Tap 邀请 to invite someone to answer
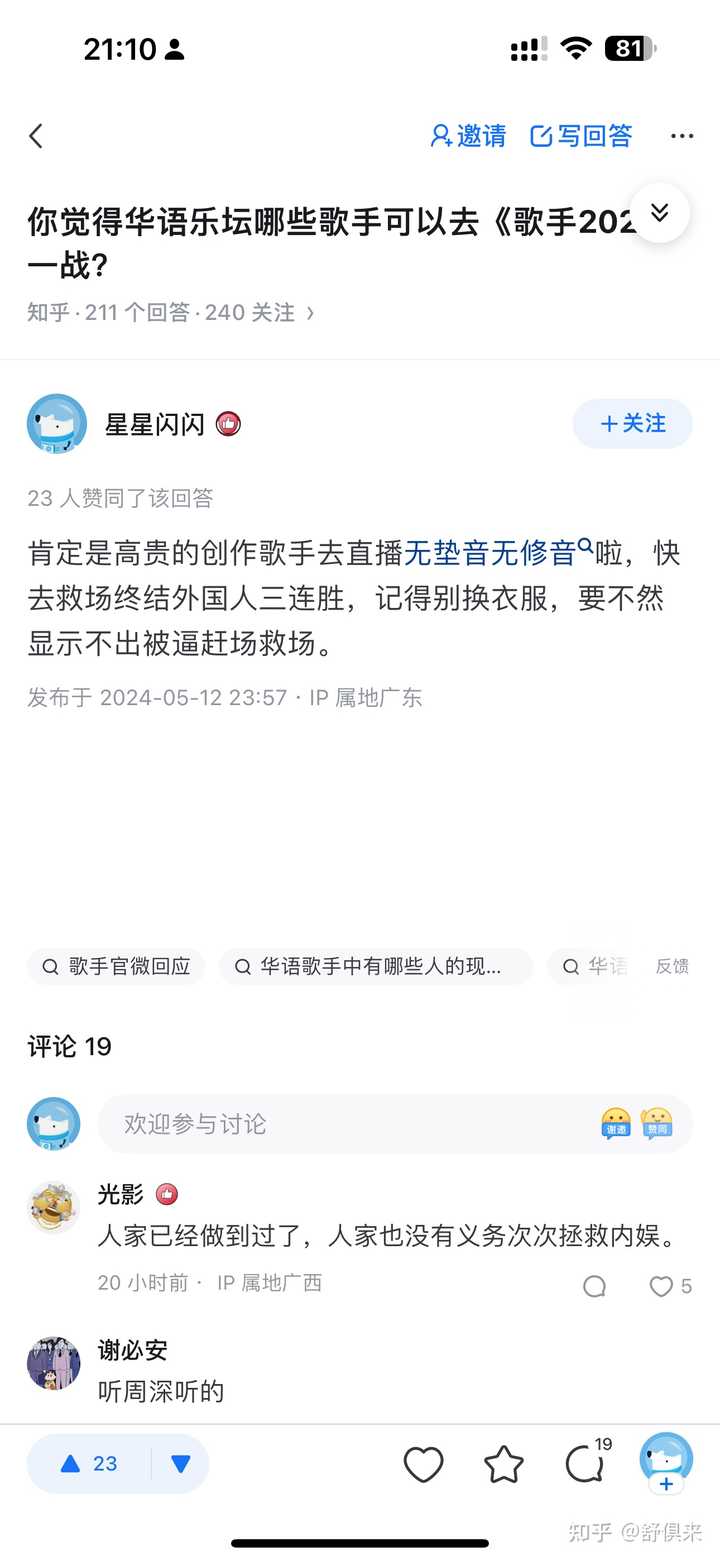The width and height of the screenshot is (720, 1561). 468,136
